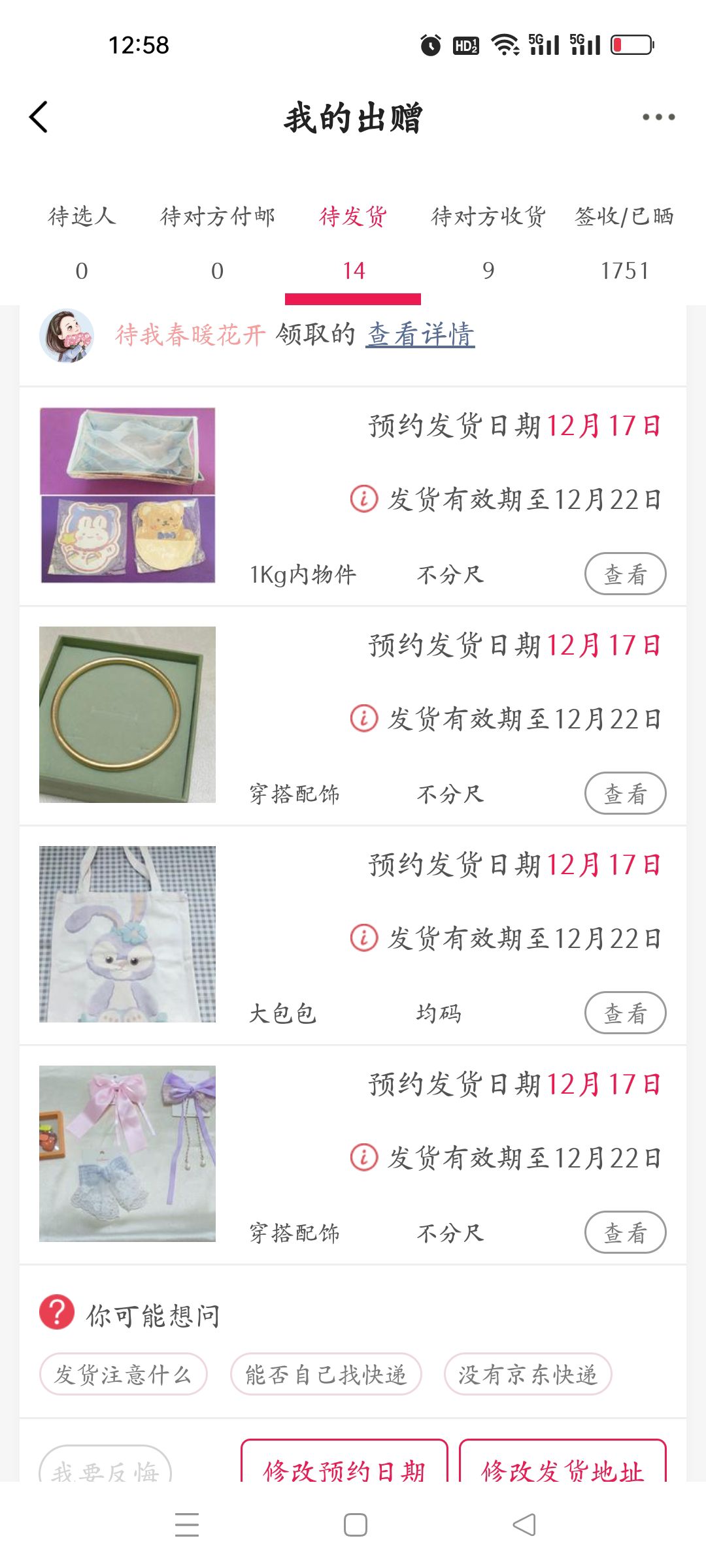This screenshot has width=706, height=1568.
Task: Tap 查看 for the 大包包 item
Action: (625, 1013)
